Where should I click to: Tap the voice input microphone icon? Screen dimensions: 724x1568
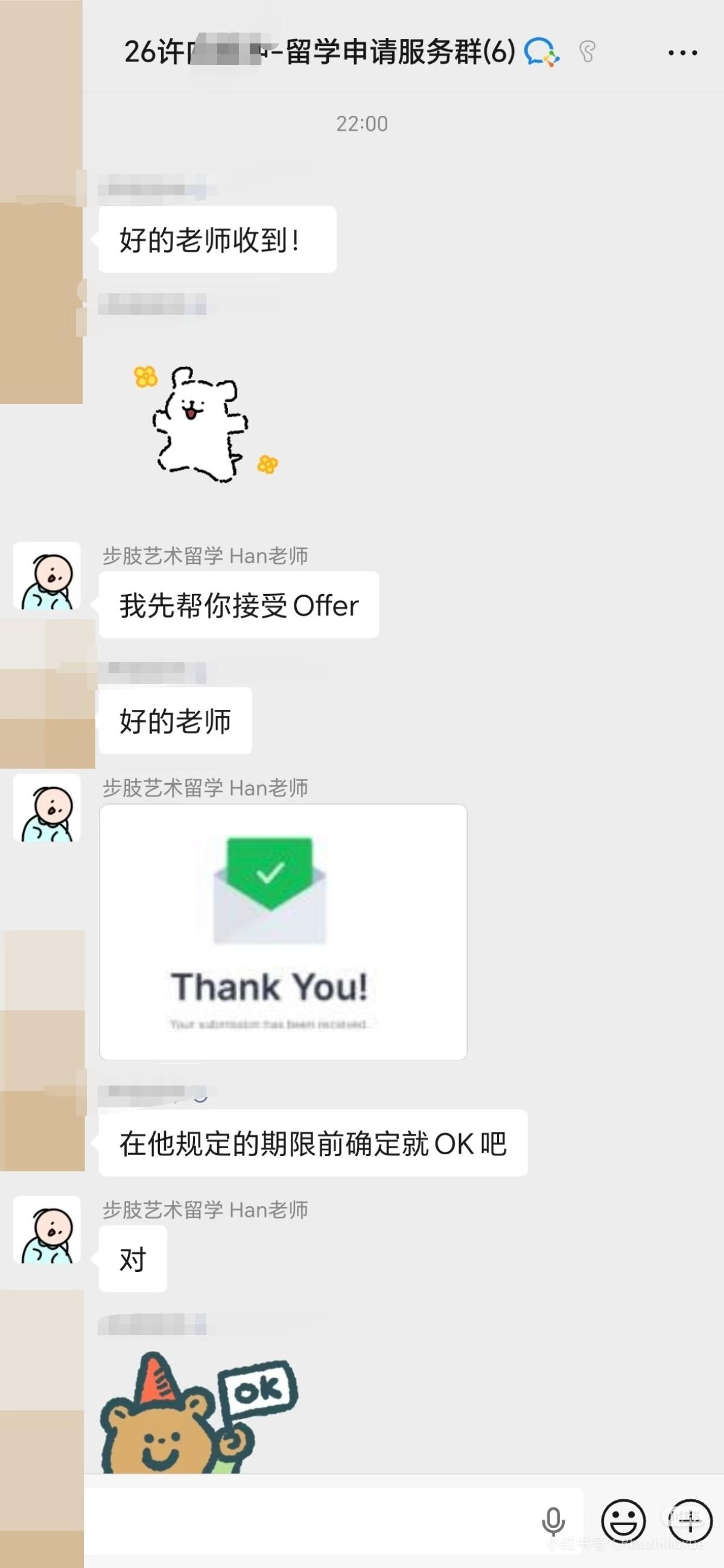click(553, 1520)
